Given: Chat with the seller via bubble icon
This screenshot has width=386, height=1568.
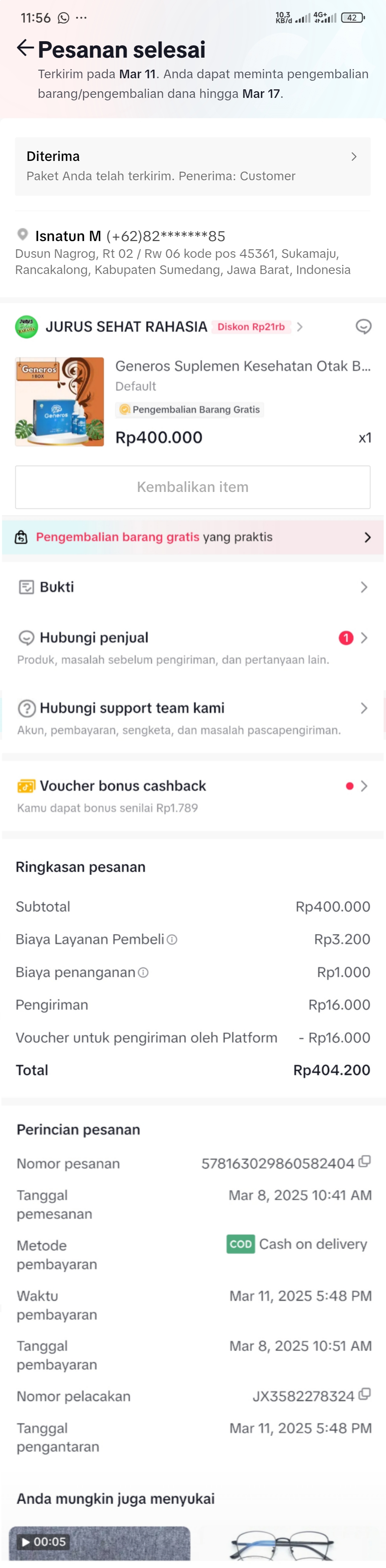Looking at the screenshot, I should coord(363,327).
